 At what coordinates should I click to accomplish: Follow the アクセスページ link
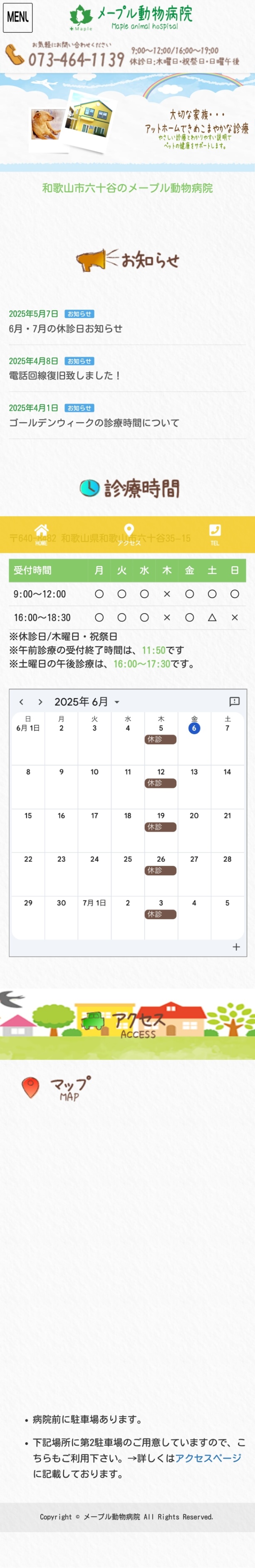click(x=208, y=1458)
